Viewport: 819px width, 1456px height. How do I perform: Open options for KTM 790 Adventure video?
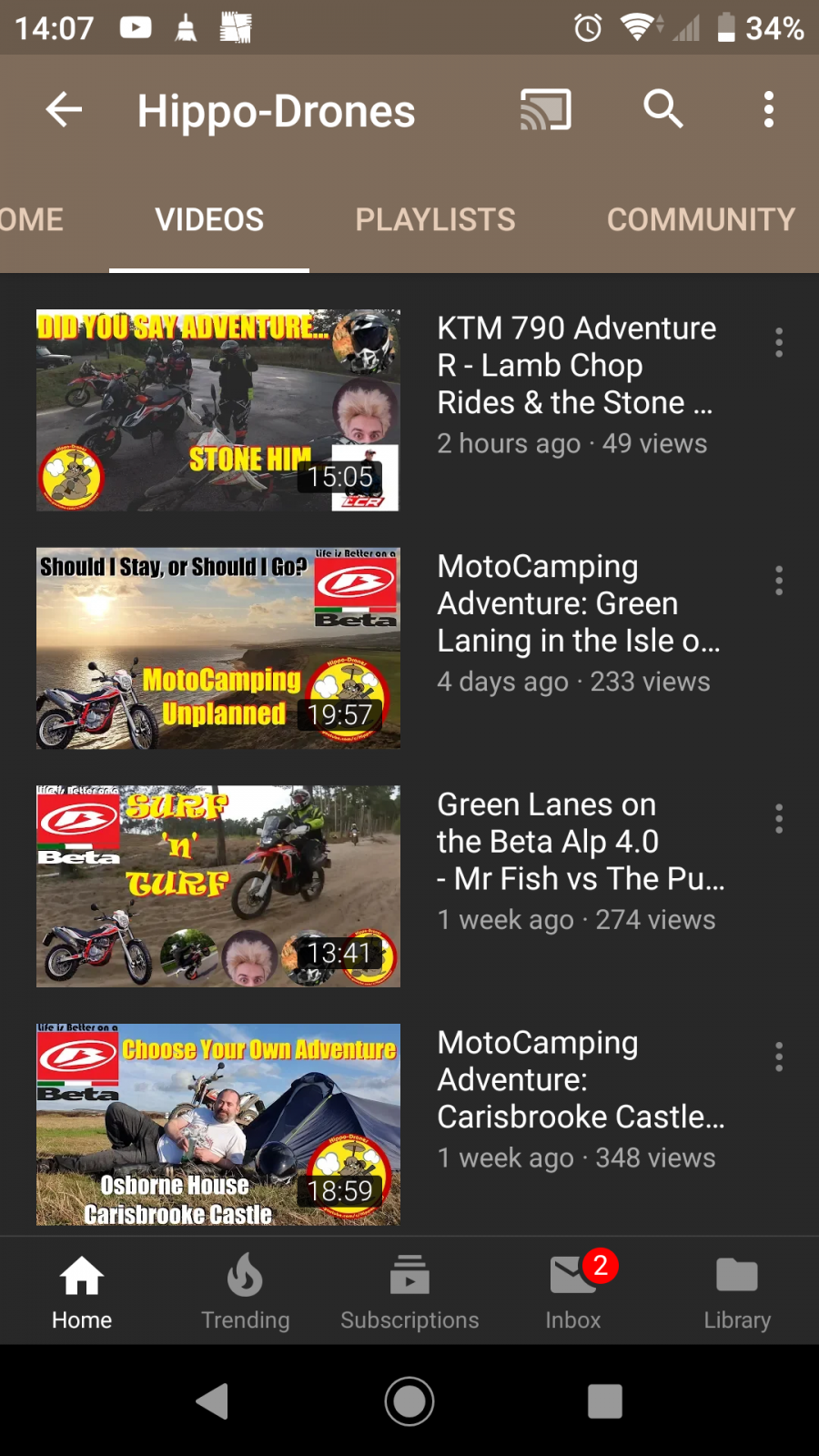779,342
